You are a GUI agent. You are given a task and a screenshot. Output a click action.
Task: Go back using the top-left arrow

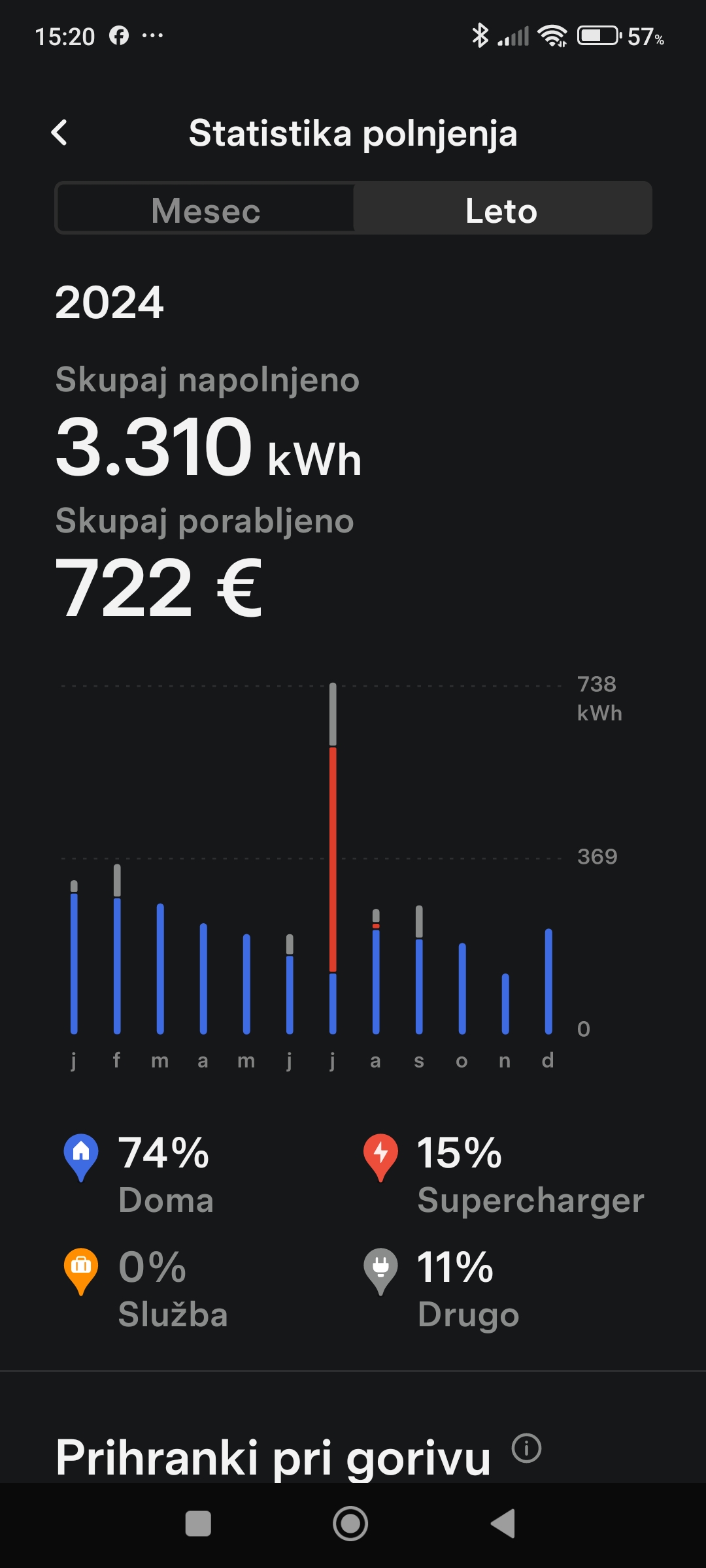click(59, 133)
